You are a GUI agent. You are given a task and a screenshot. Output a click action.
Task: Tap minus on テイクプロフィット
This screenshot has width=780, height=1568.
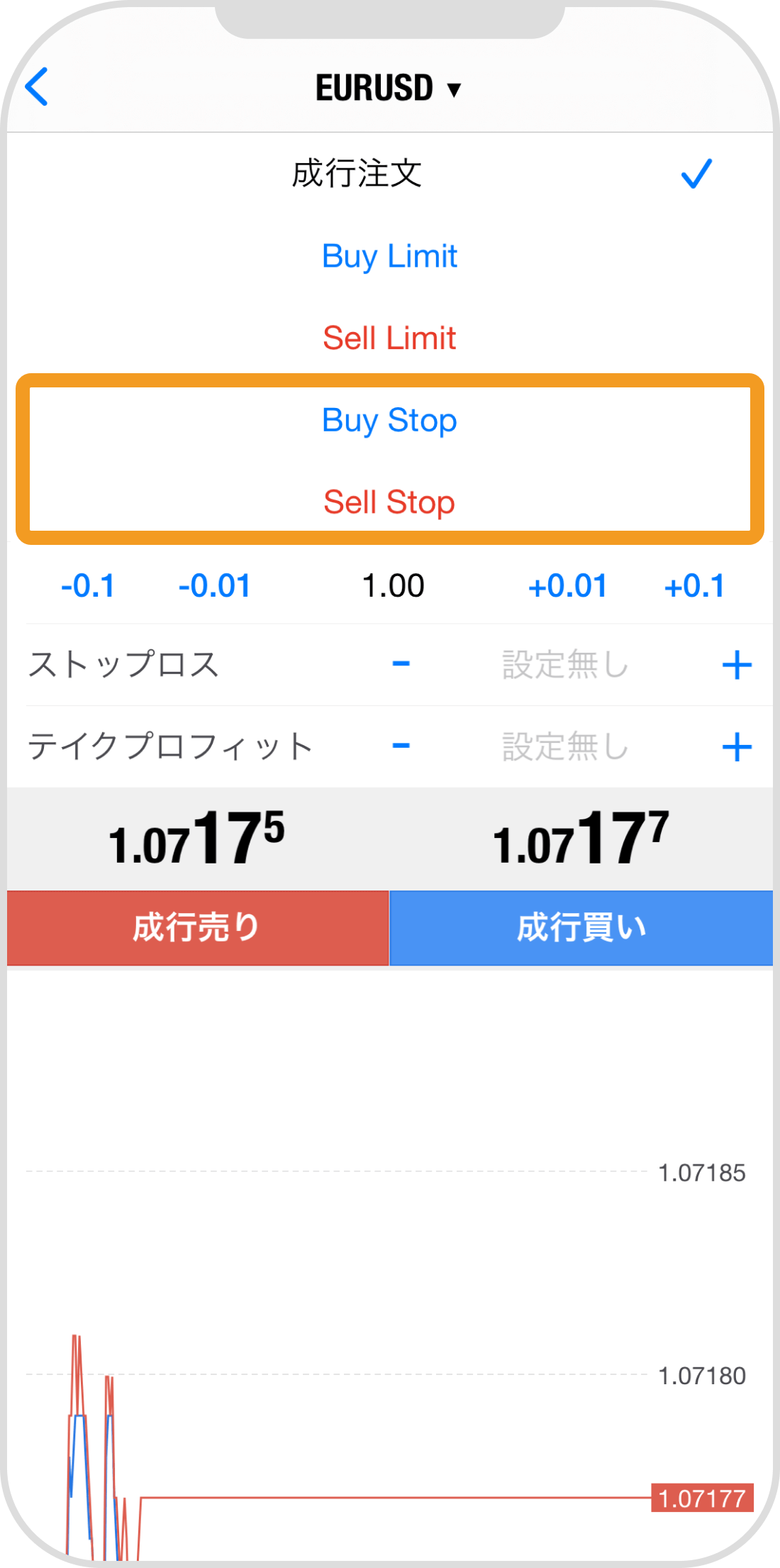point(401,746)
